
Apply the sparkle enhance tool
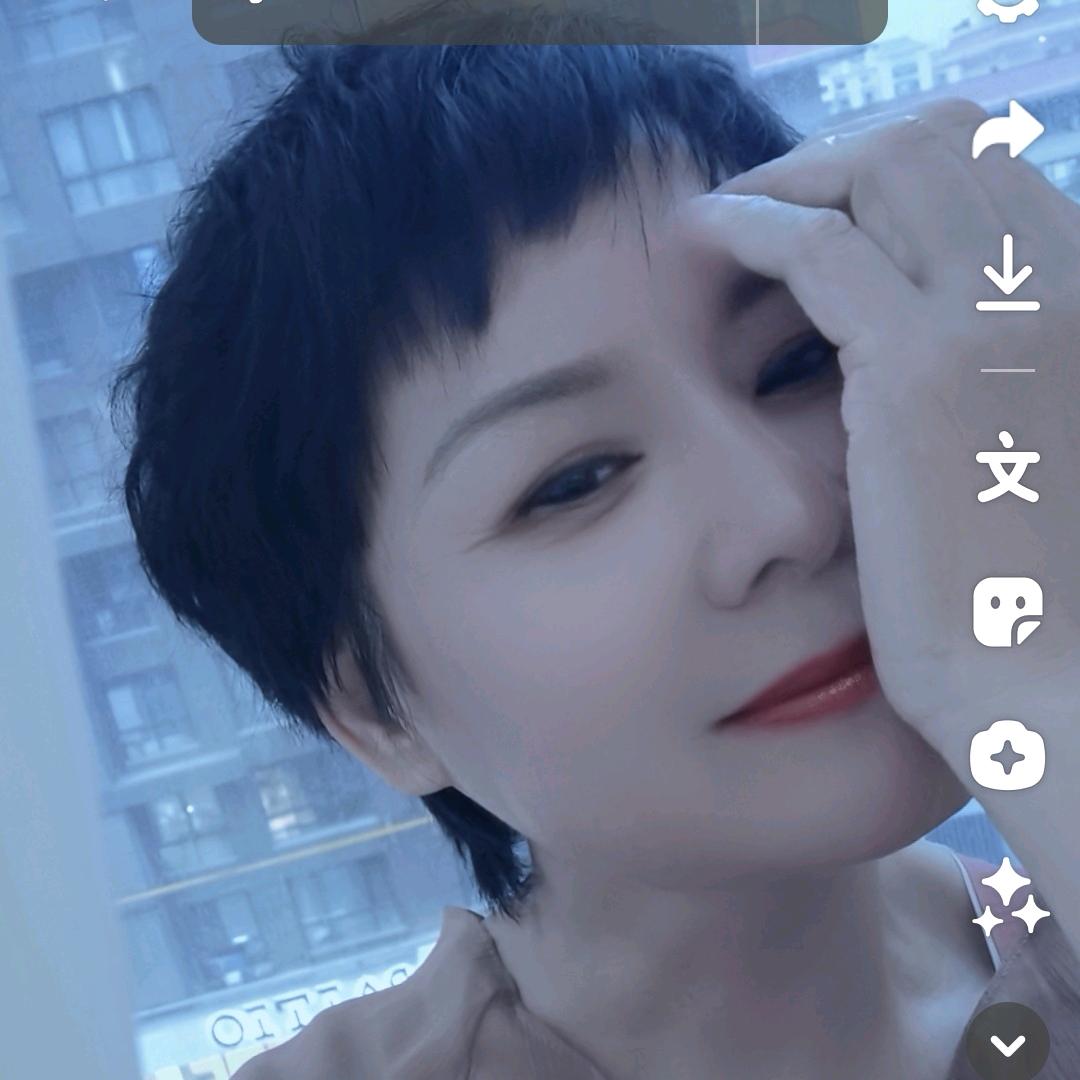[1009, 901]
